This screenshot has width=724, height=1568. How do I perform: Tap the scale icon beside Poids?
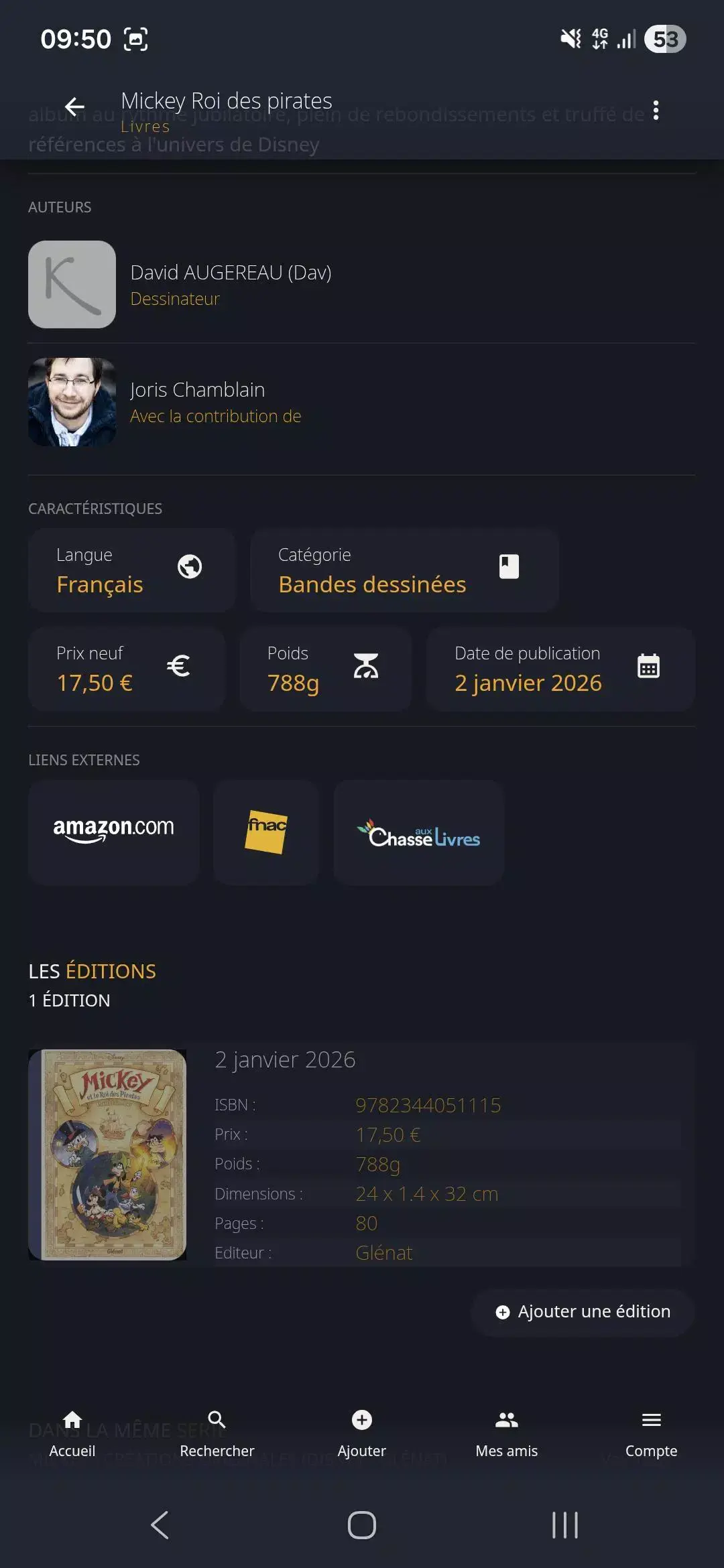[x=365, y=665]
